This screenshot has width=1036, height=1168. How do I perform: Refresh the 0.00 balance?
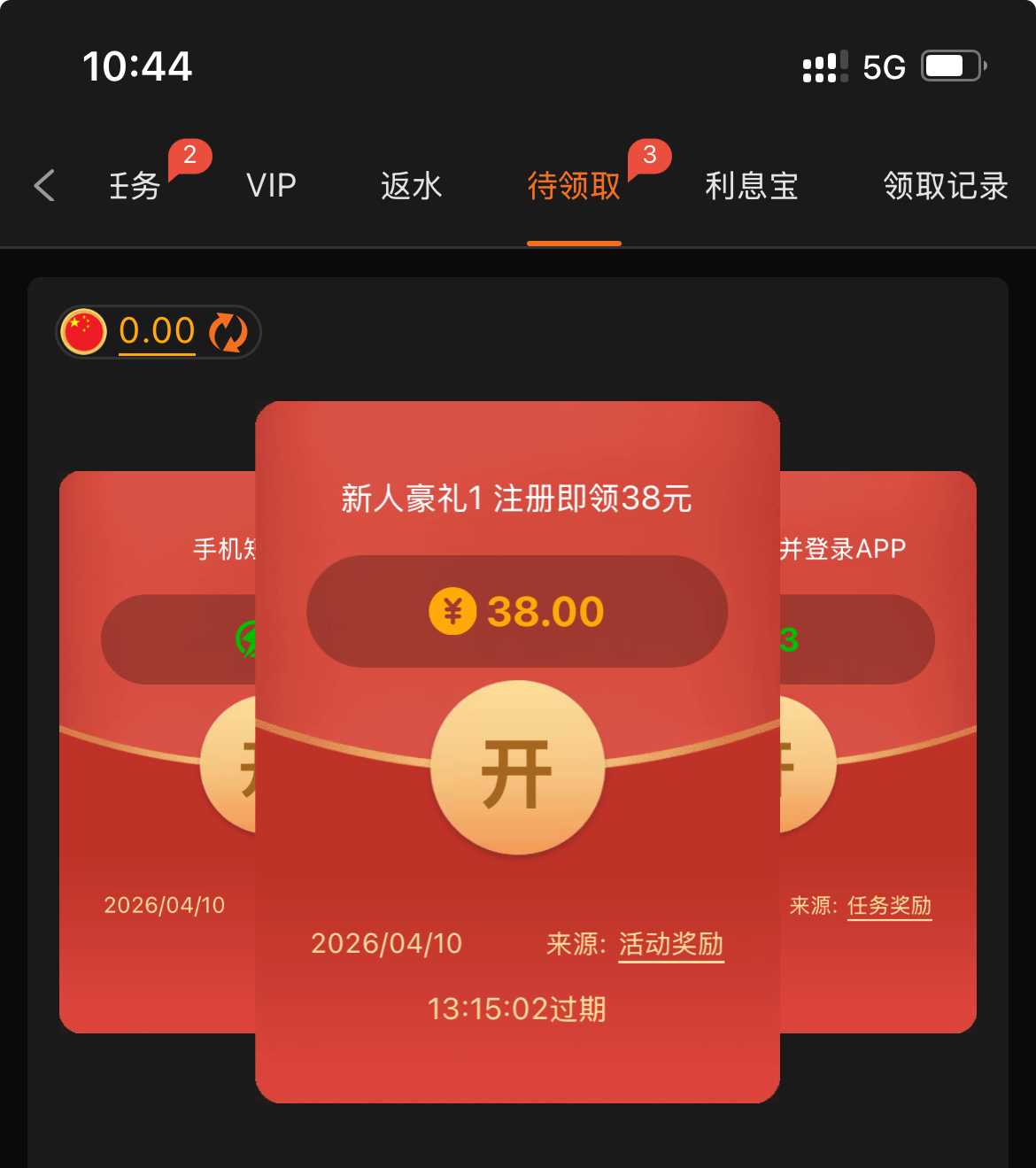(228, 332)
